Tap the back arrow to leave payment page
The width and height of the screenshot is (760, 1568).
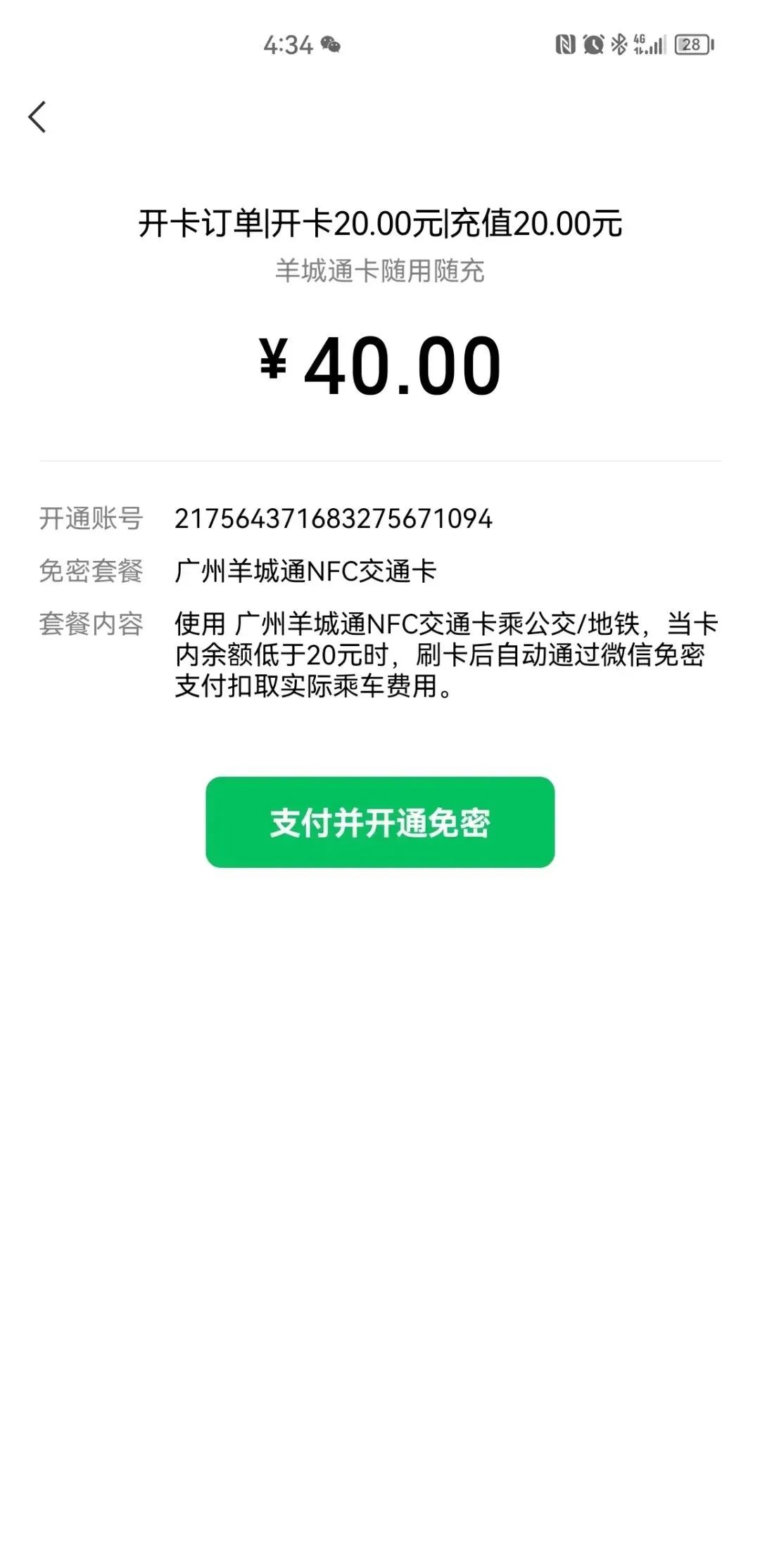pos(37,117)
